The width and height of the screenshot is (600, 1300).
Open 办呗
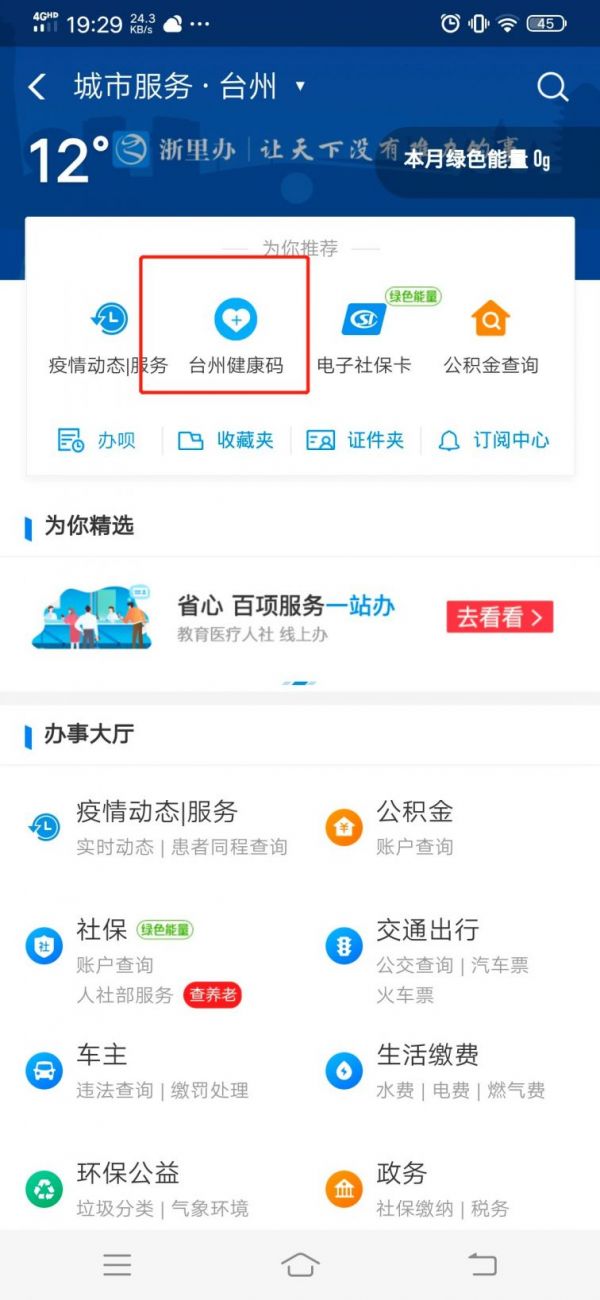coord(96,440)
